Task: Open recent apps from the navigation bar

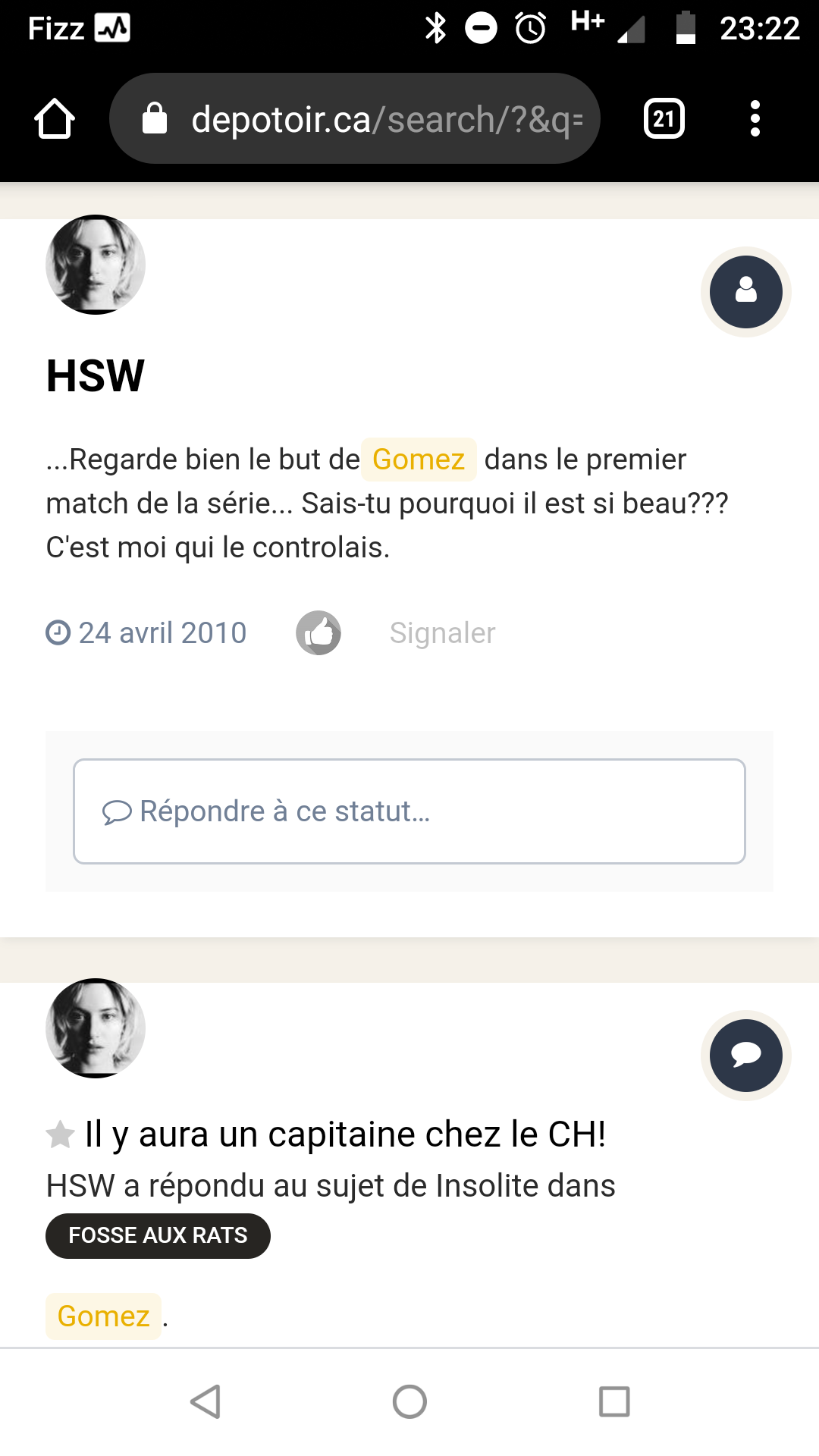Action: click(614, 1401)
